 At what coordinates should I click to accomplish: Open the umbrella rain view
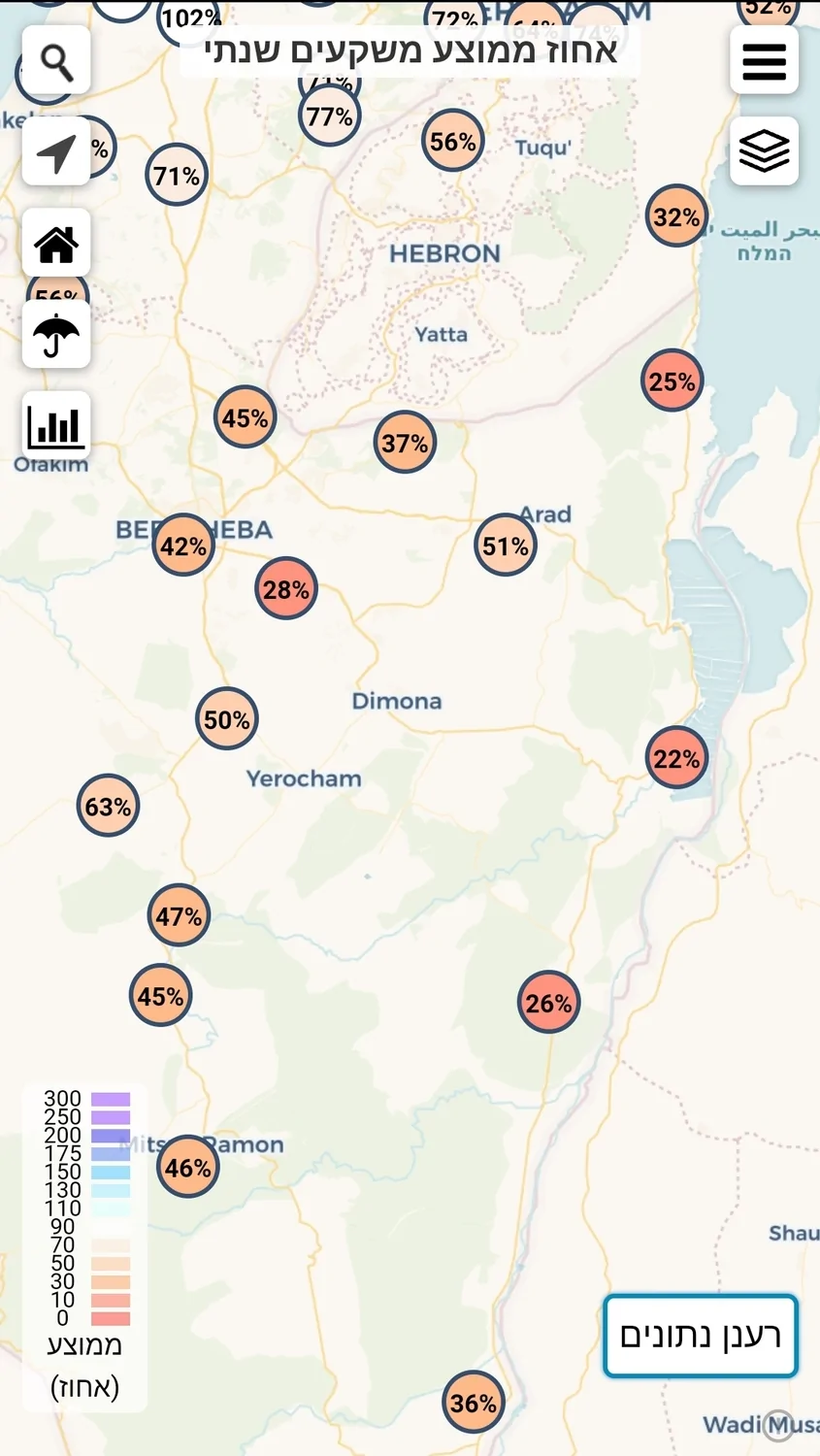(x=56, y=335)
